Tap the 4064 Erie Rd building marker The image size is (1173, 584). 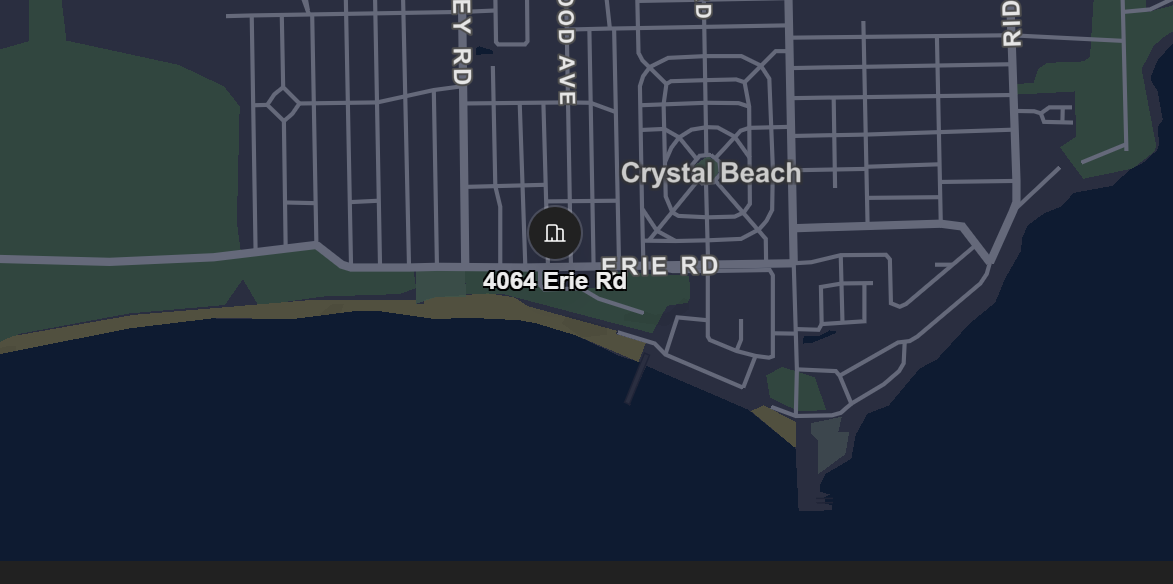pos(555,234)
